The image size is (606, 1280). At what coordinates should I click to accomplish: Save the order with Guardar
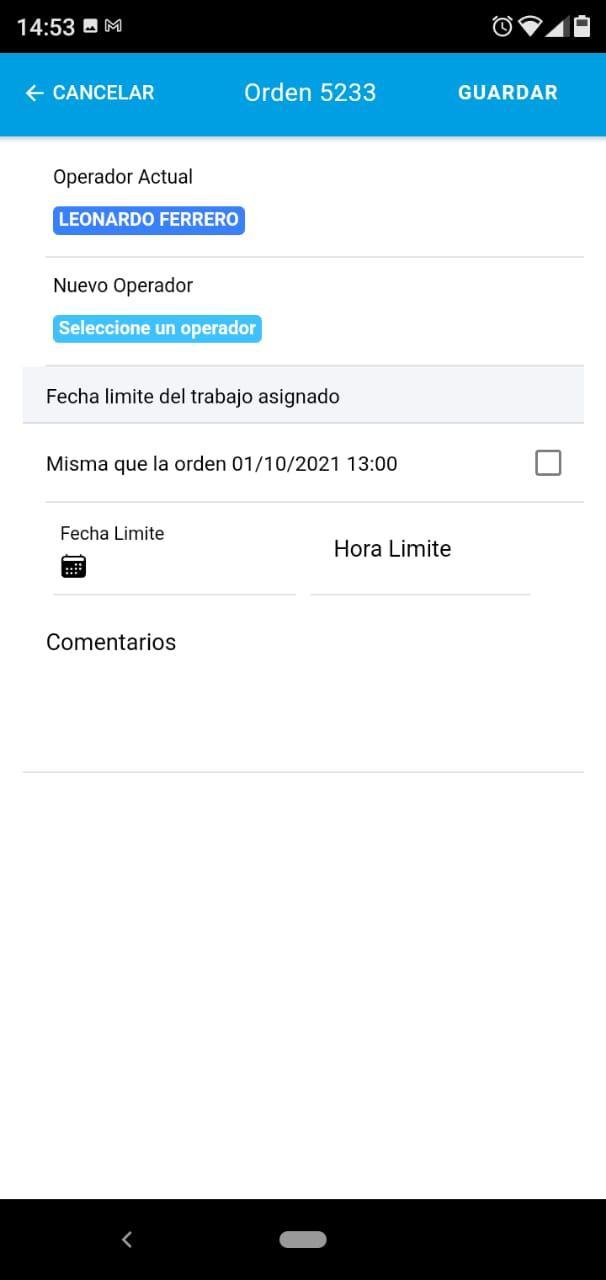[x=507, y=93]
